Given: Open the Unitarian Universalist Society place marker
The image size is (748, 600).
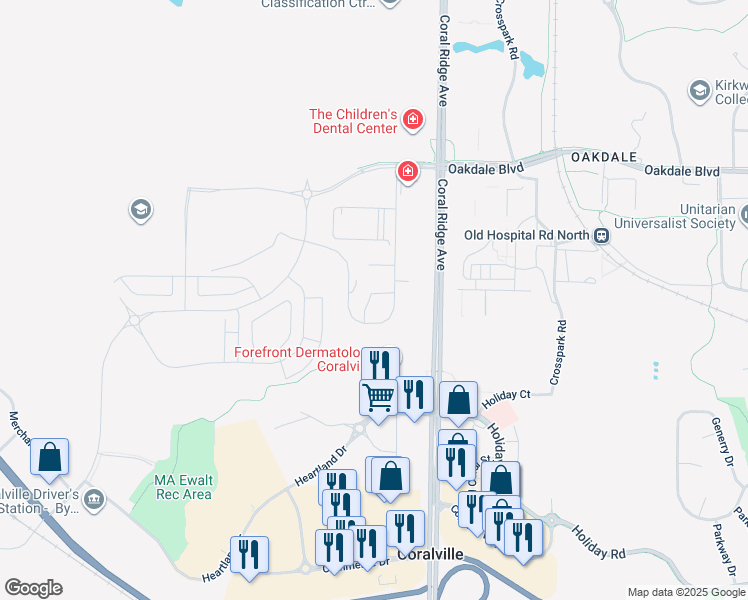Looking at the screenshot, I should coord(743,212).
